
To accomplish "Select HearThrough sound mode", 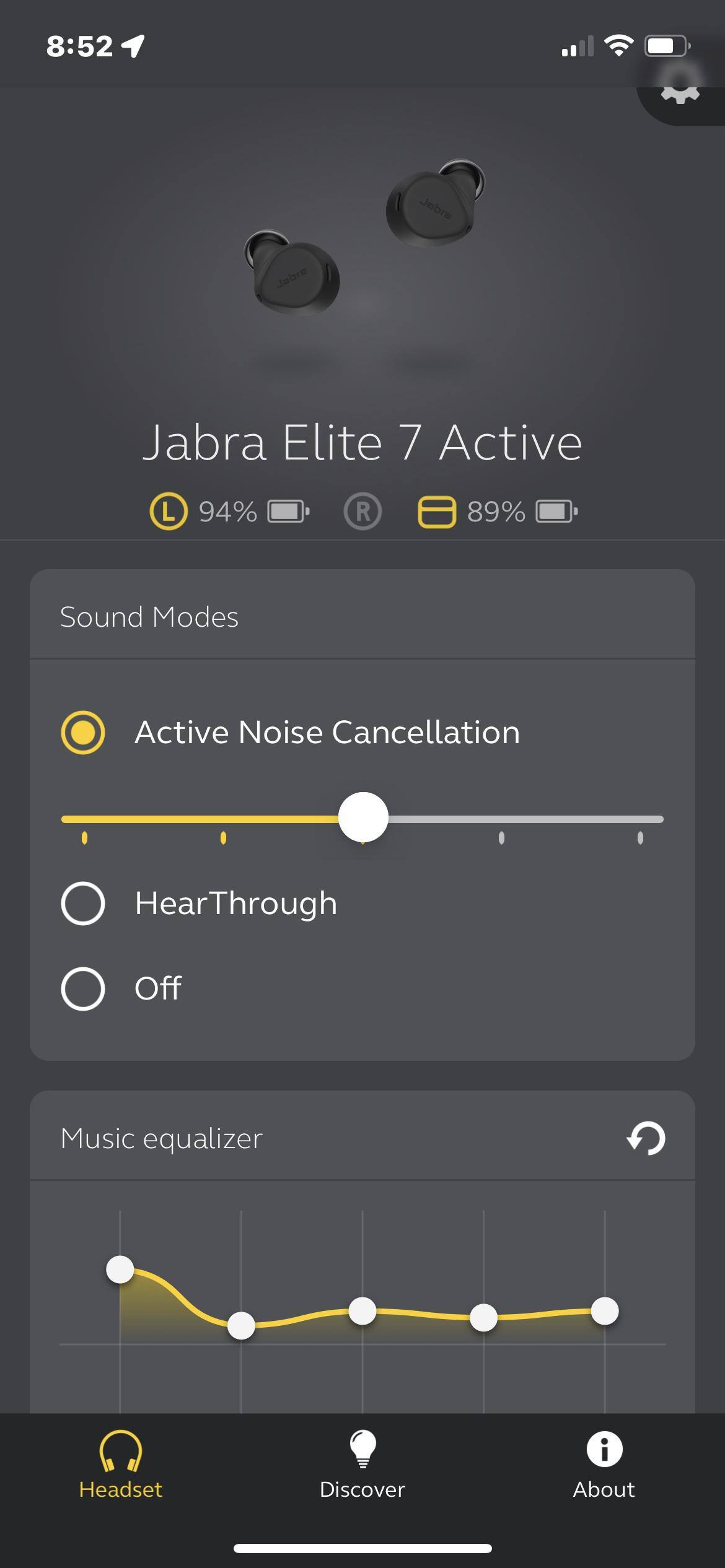I will [x=83, y=904].
